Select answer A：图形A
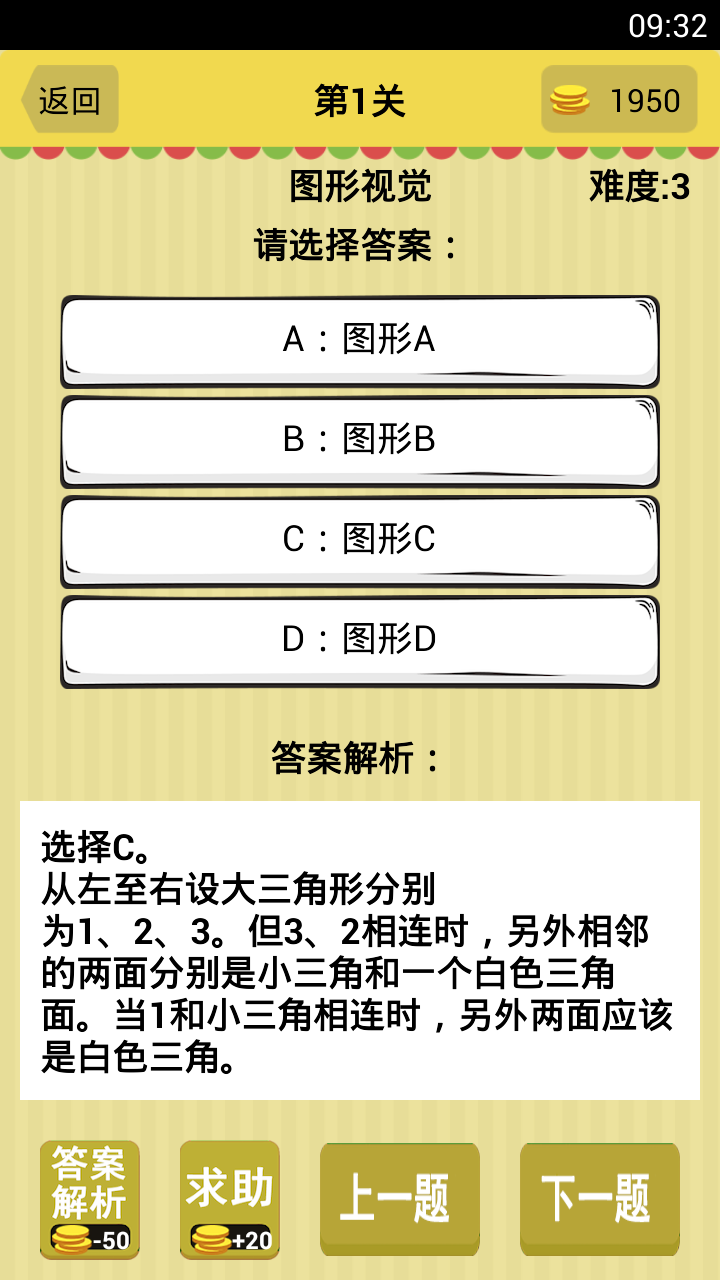This screenshot has height=1280, width=720. point(360,341)
